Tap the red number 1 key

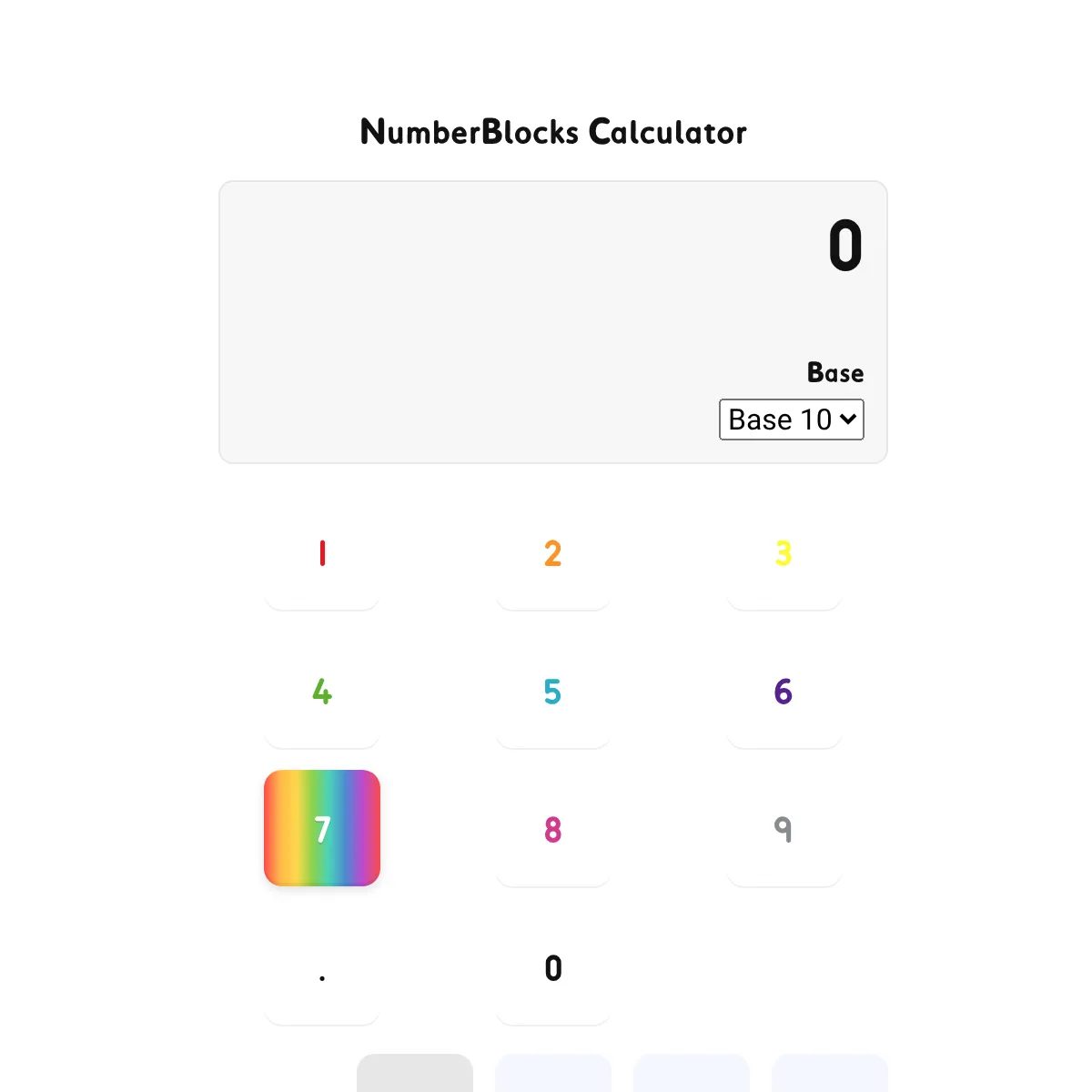pyautogui.click(x=322, y=553)
